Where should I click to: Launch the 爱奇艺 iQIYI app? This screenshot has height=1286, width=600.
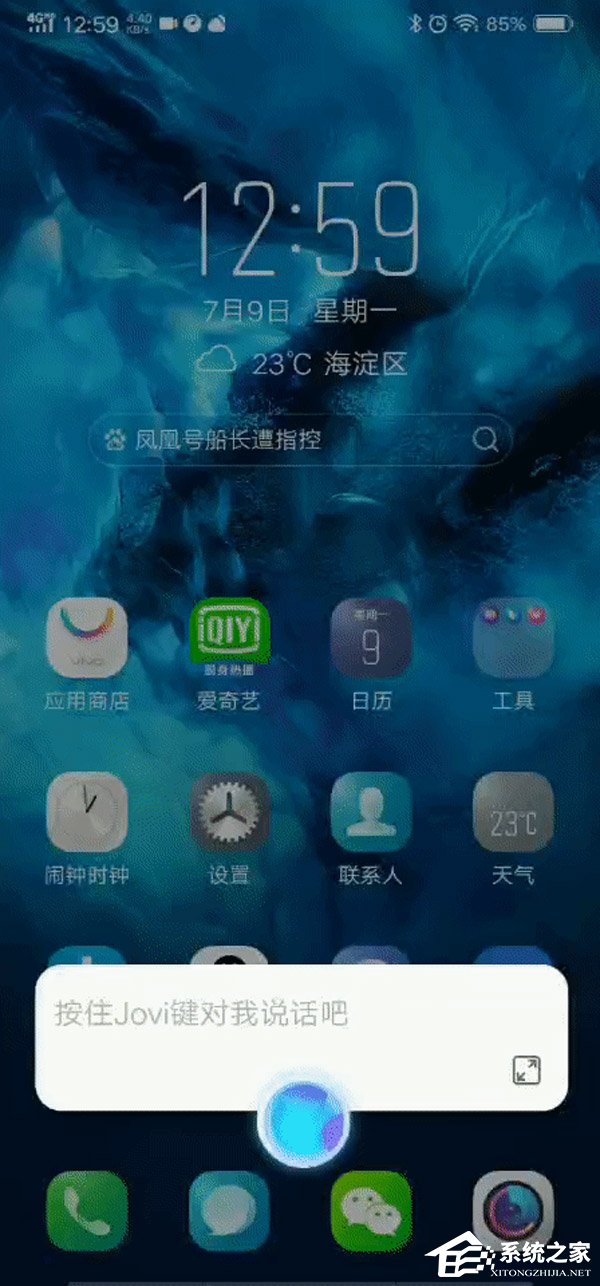(x=230, y=638)
